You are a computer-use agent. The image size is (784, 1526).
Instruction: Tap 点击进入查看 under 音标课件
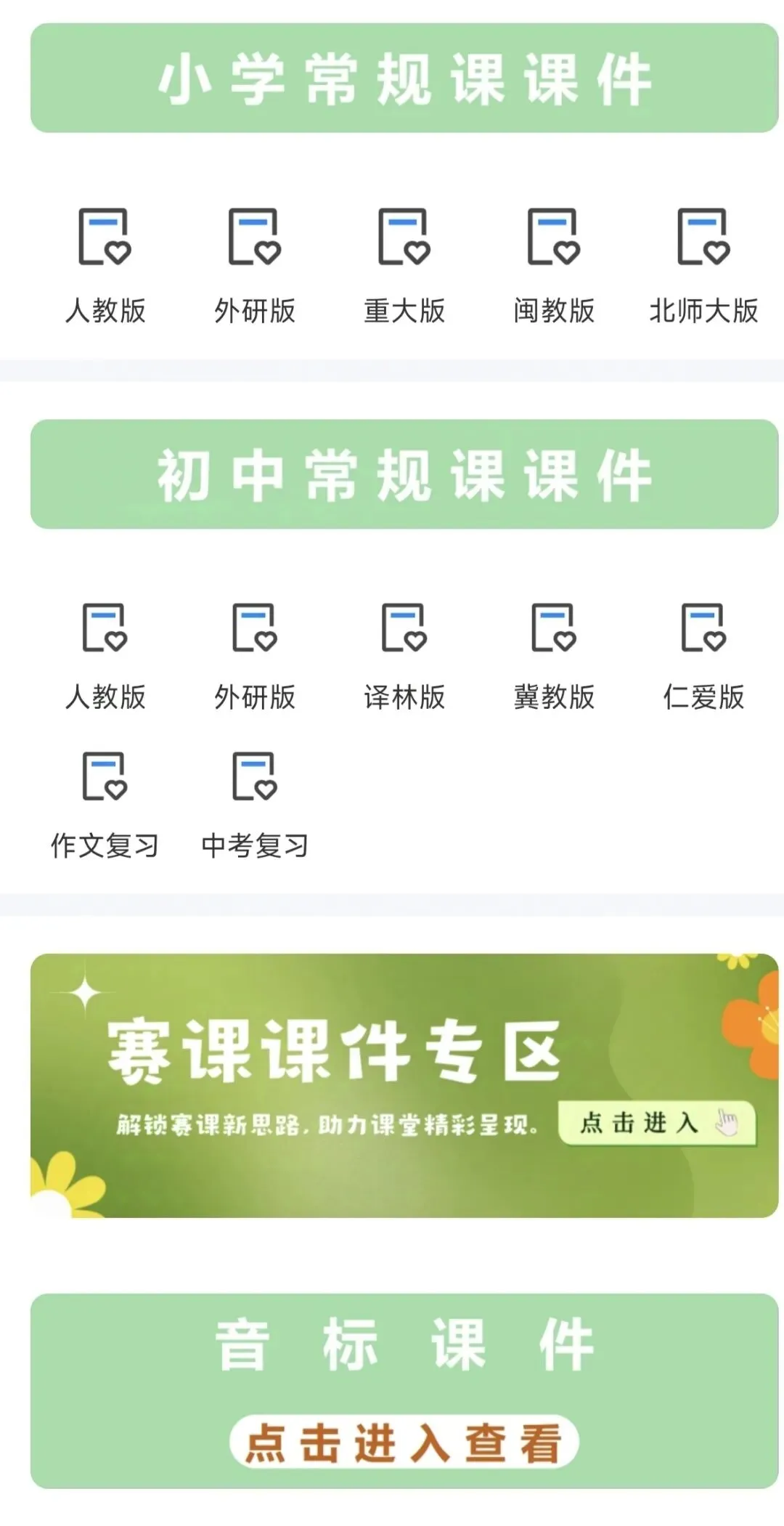coord(404,1441)
